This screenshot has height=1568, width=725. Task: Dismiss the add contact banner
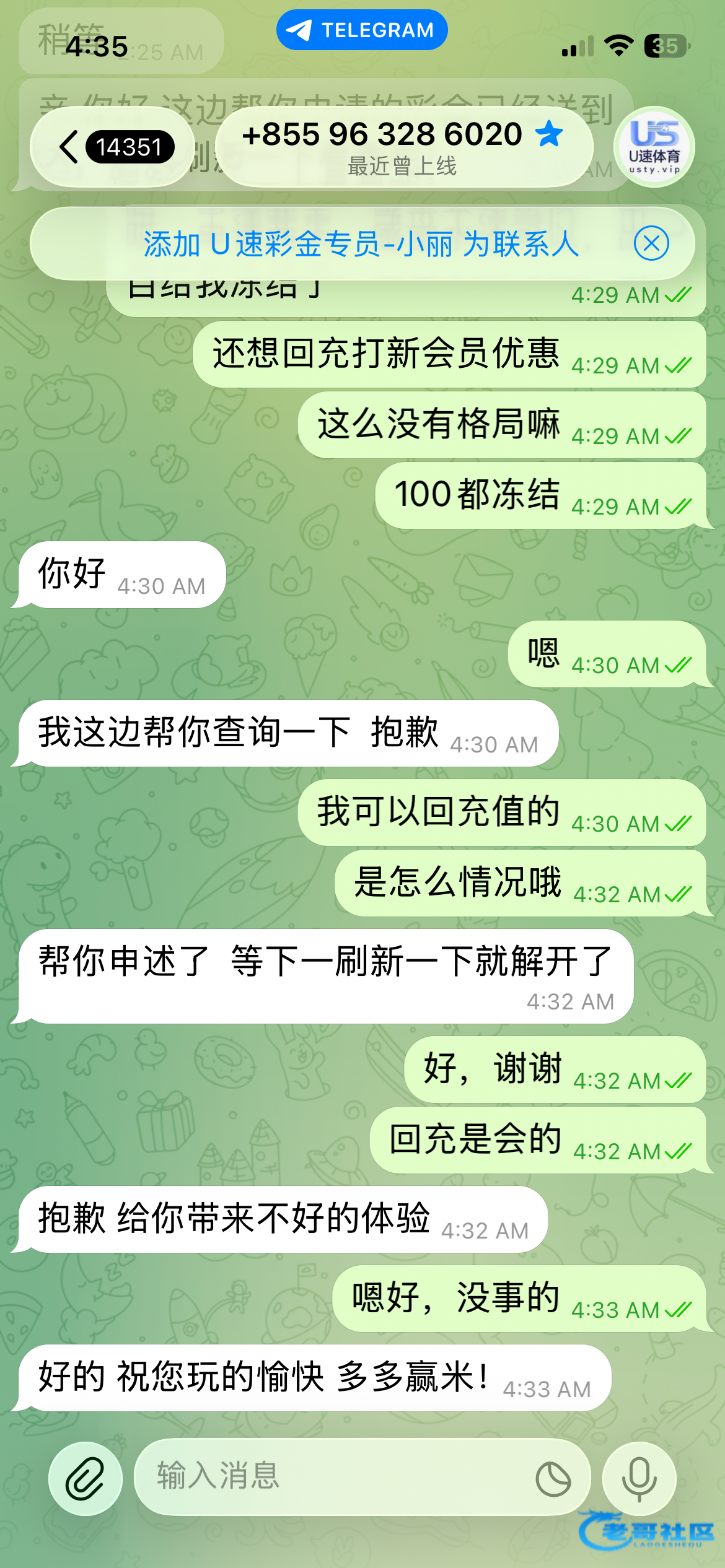pyautogui.click(x=651, y=243)
